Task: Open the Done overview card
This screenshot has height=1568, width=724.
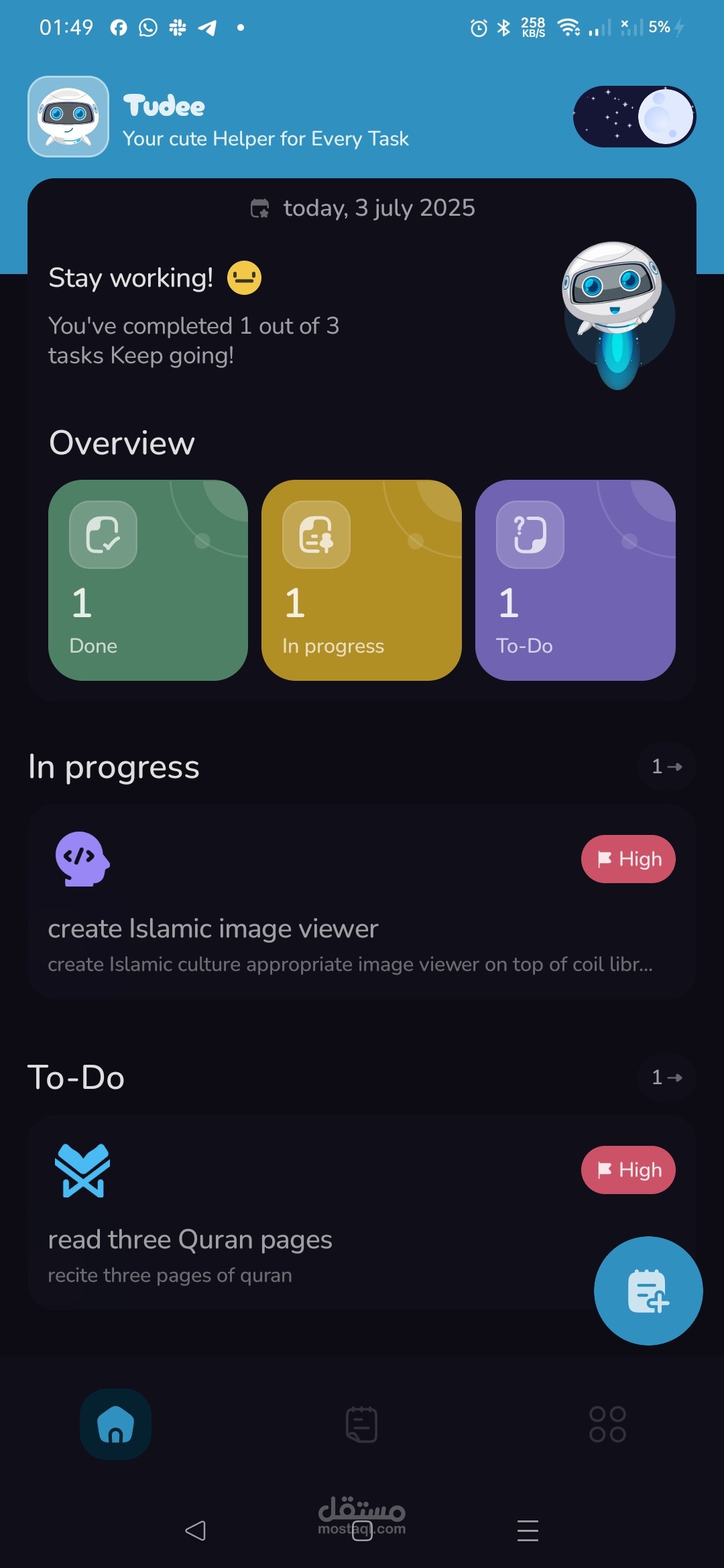Action: (148, 580)
